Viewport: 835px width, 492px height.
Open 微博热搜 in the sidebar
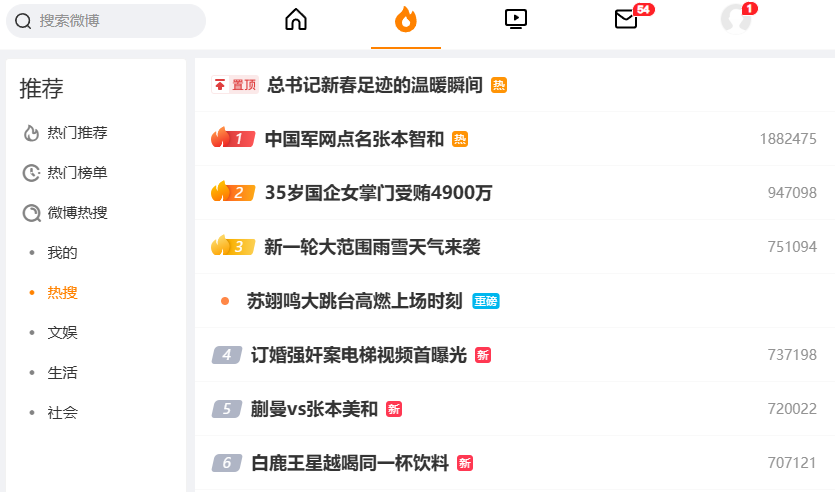77,213
